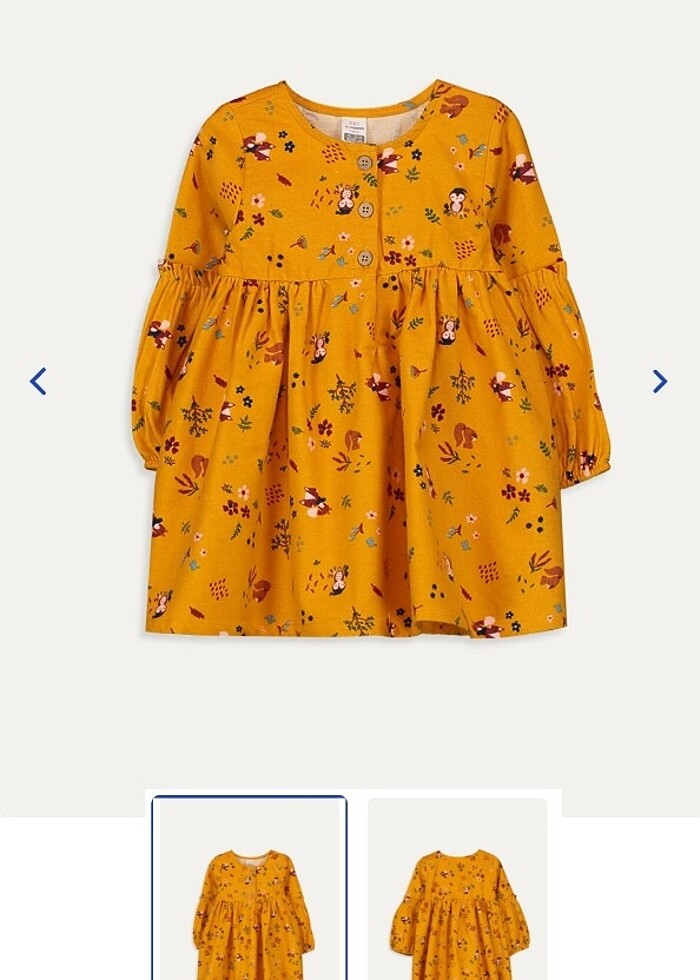Show the next product image
The width and height of the screenshot is (700, 980).
(x=660, y=381)
